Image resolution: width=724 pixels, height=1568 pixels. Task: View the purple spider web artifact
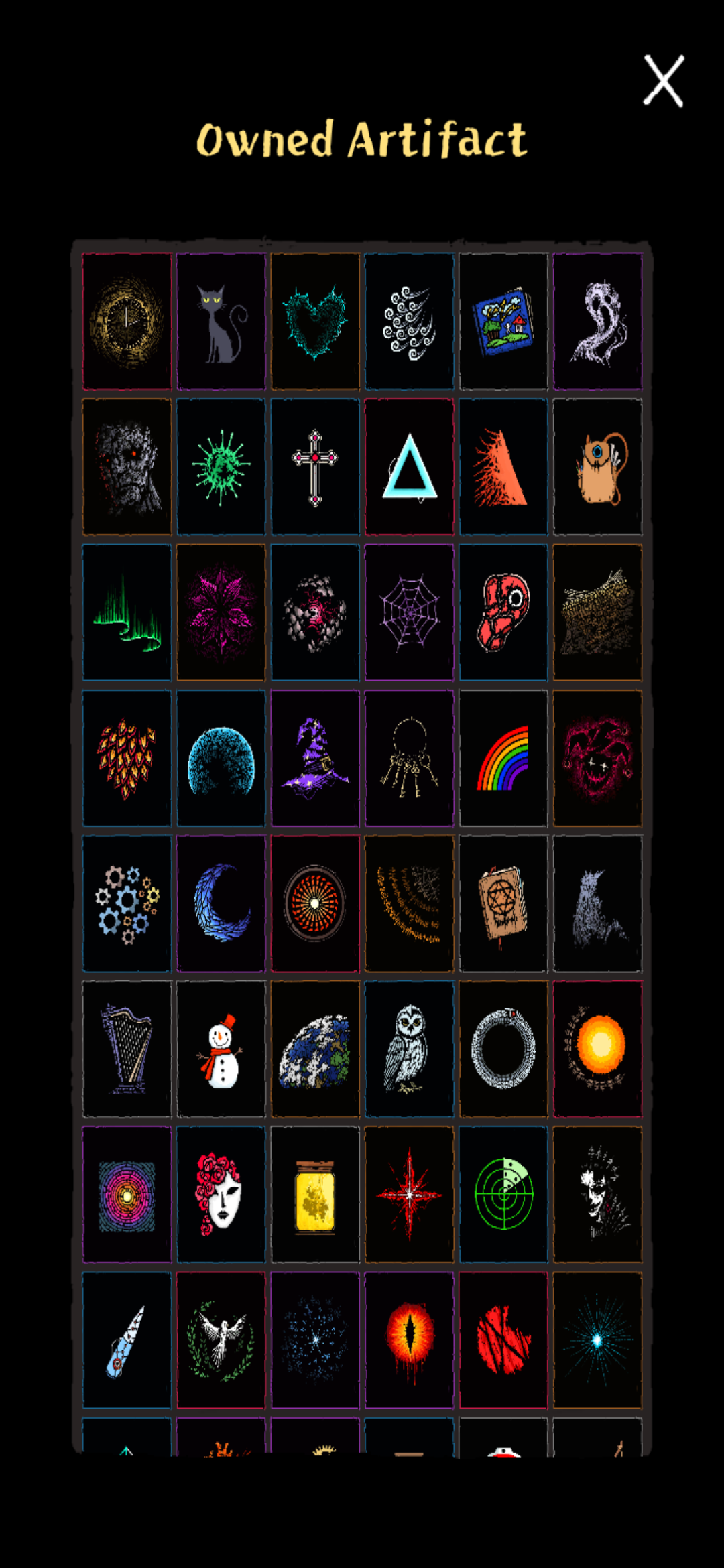tap(410, 612)
